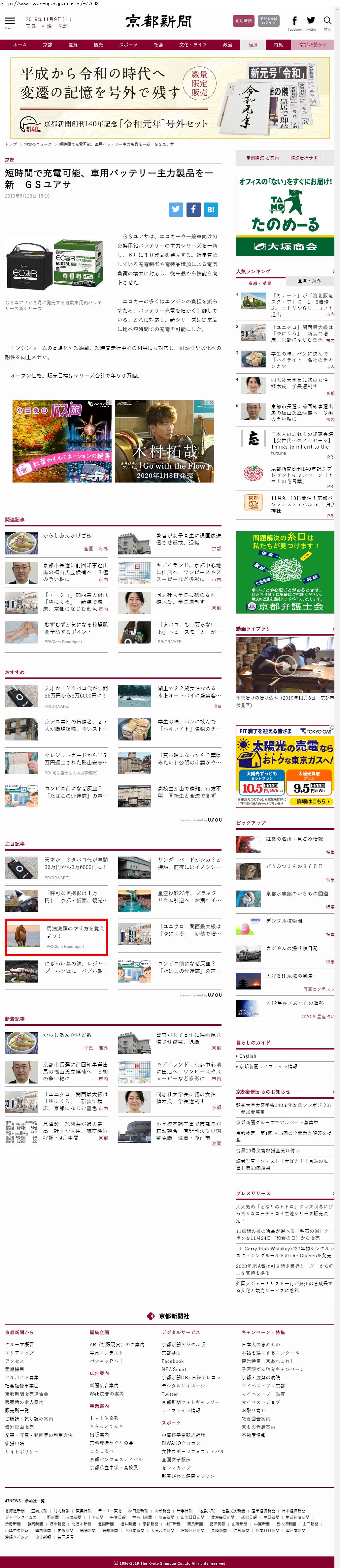
Task: Open the hamburger menu
Action: 10,21
